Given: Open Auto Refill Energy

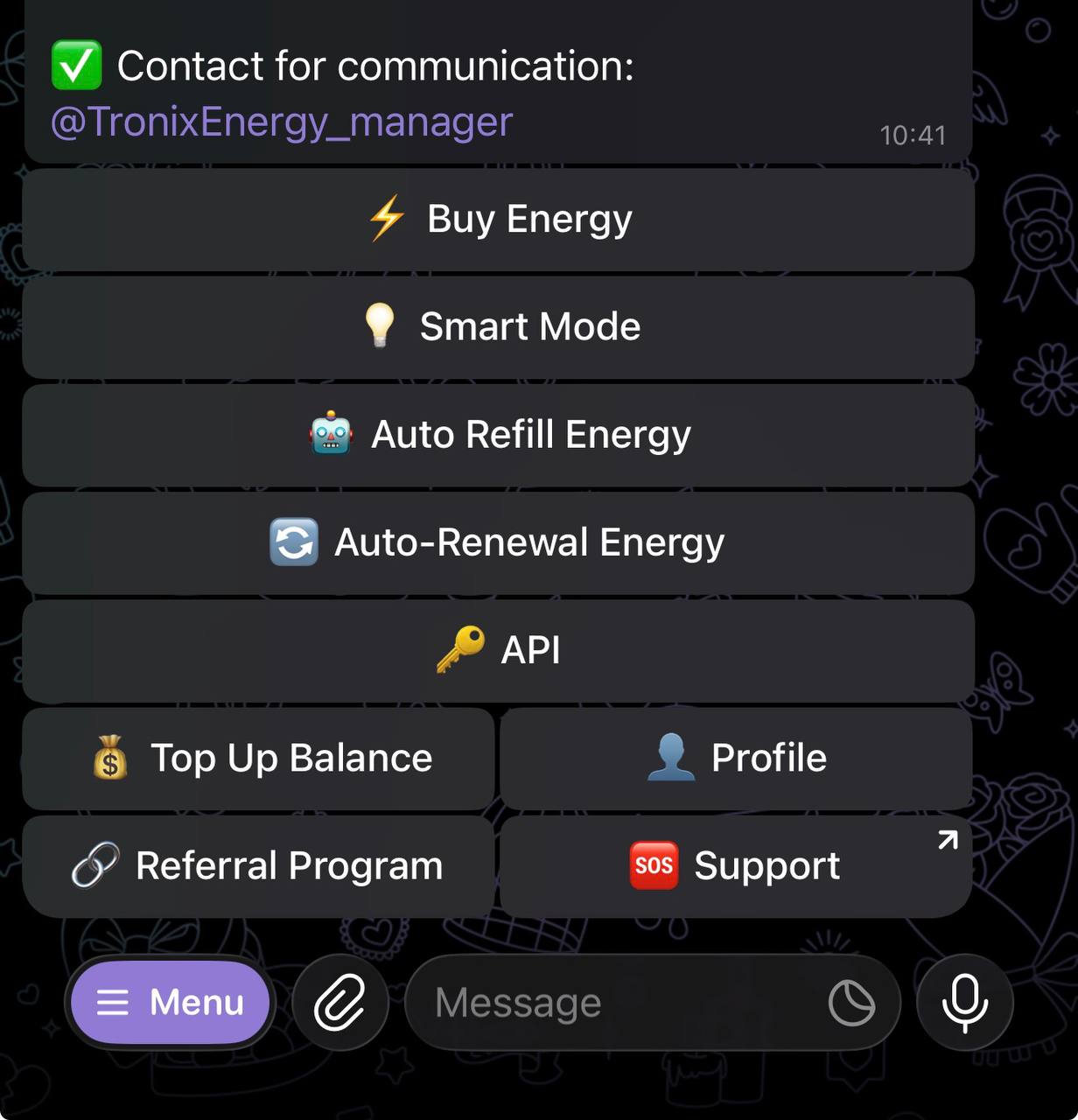Looking at the screenshot, I should [x=499, y=435].
